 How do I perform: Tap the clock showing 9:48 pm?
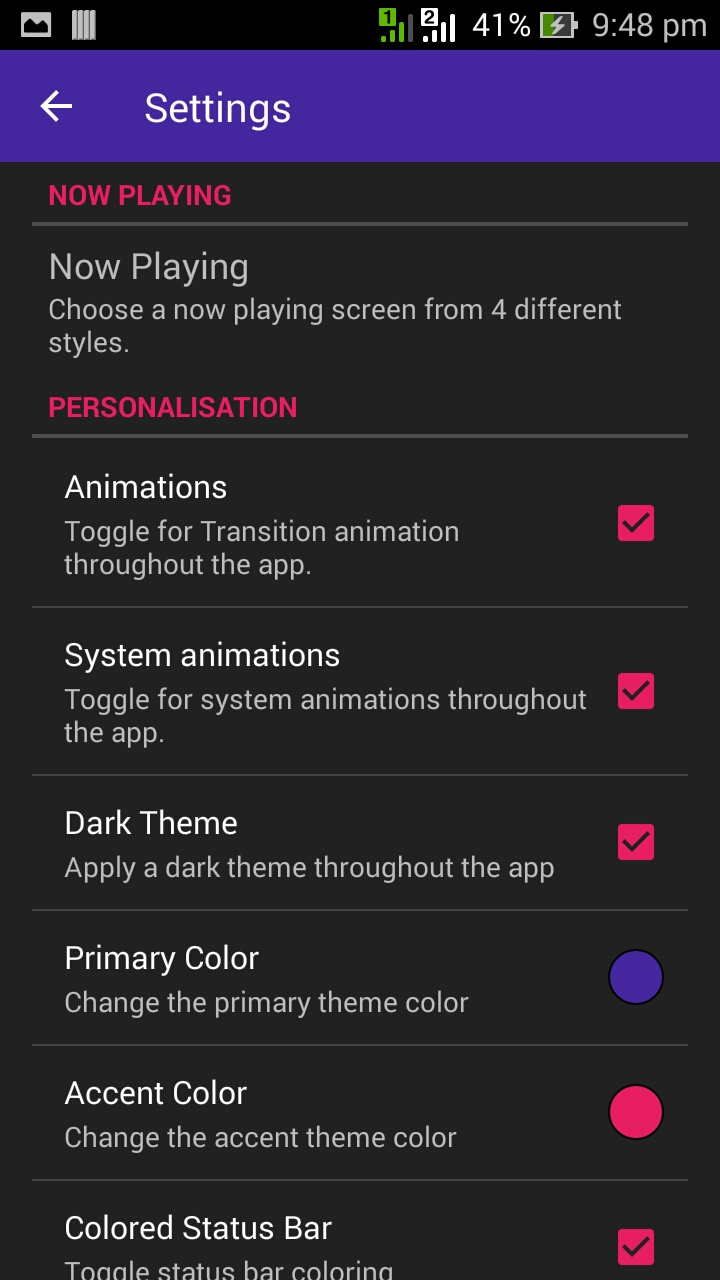[x=645, y=25]
